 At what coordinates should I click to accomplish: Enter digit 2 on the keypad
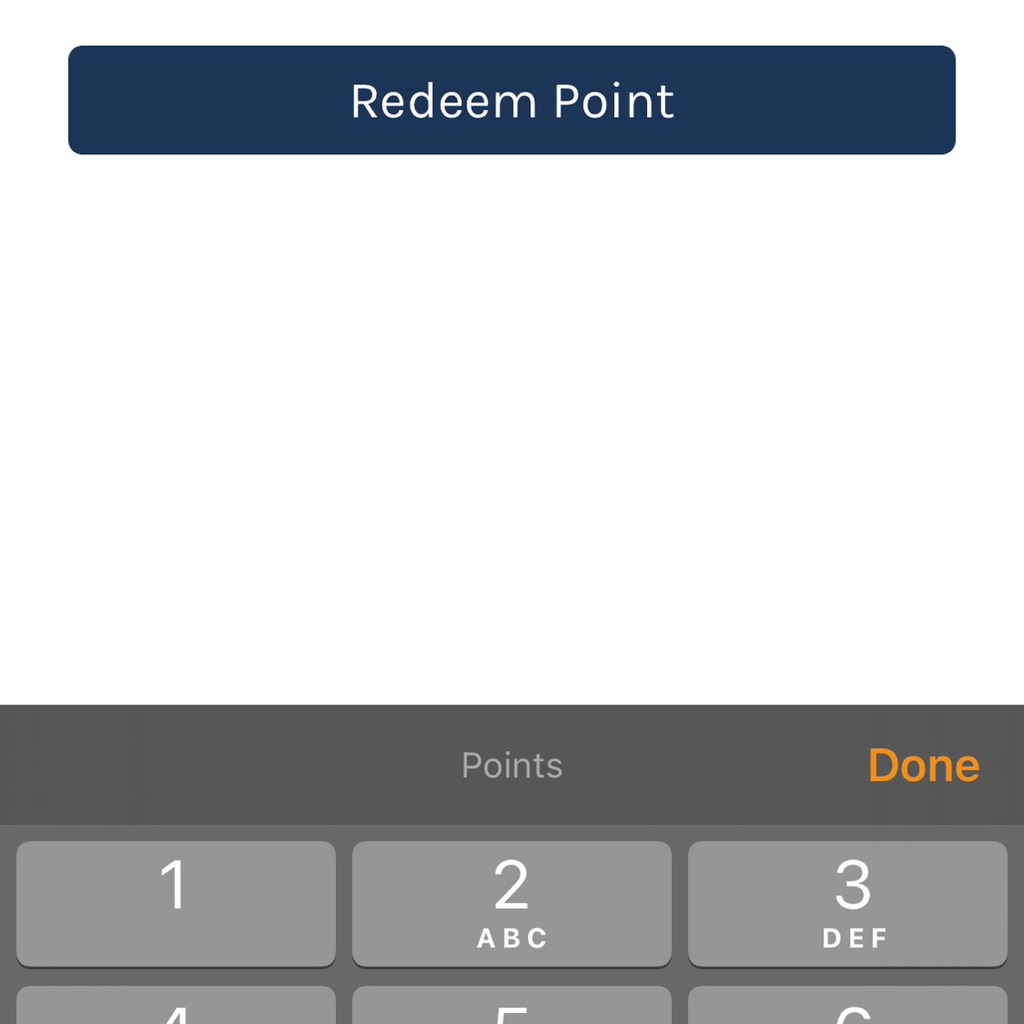[x=511, y=903]
